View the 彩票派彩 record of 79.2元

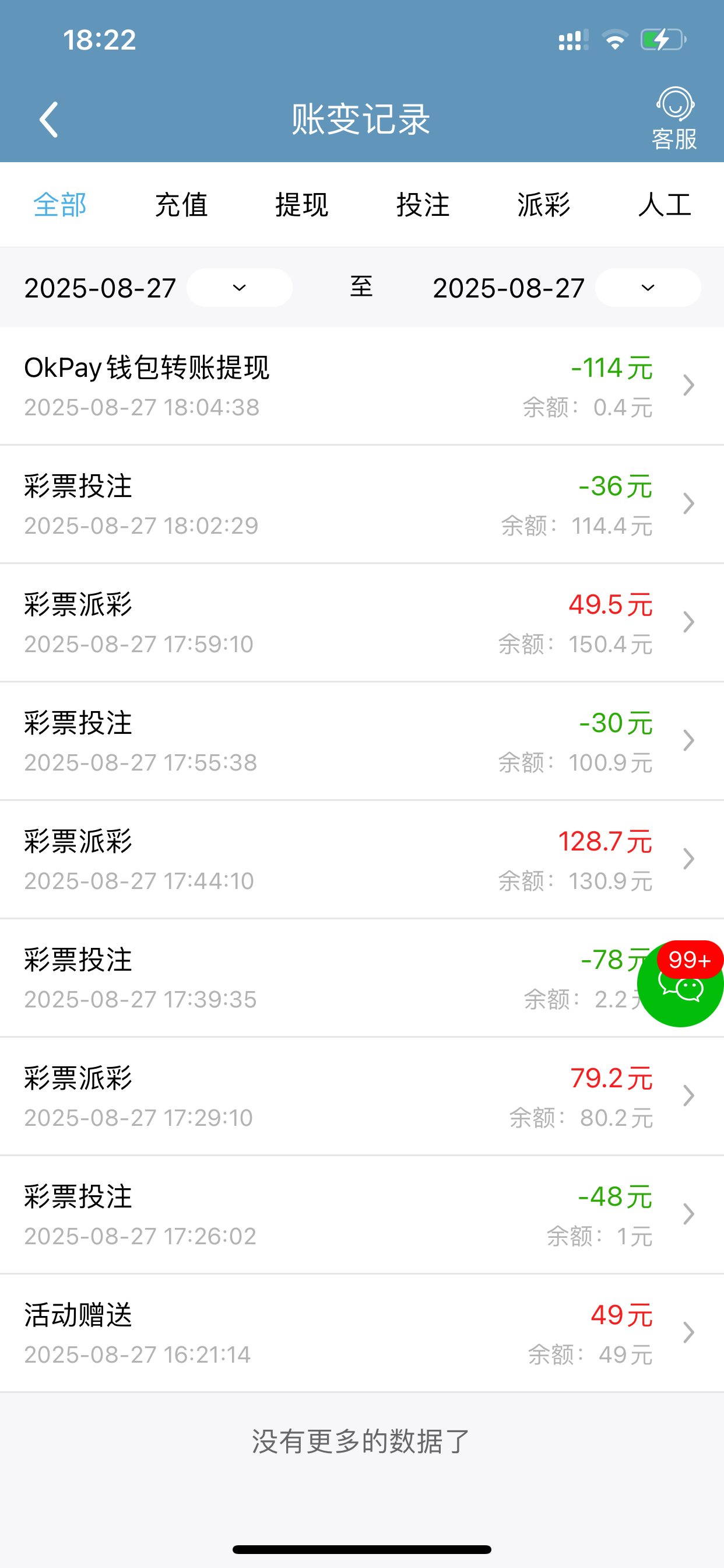pos(361,1096)
